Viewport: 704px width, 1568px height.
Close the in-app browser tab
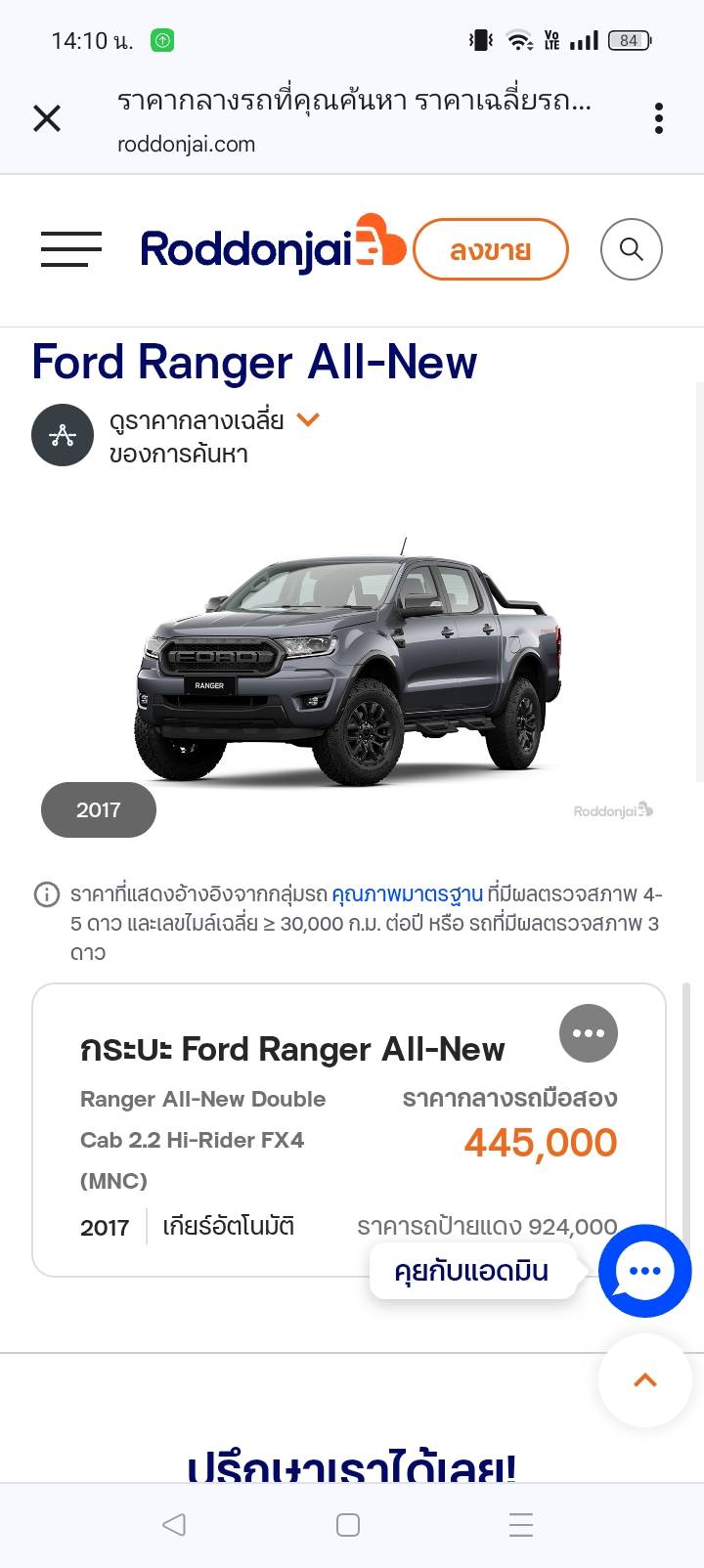tap(47, 119)
